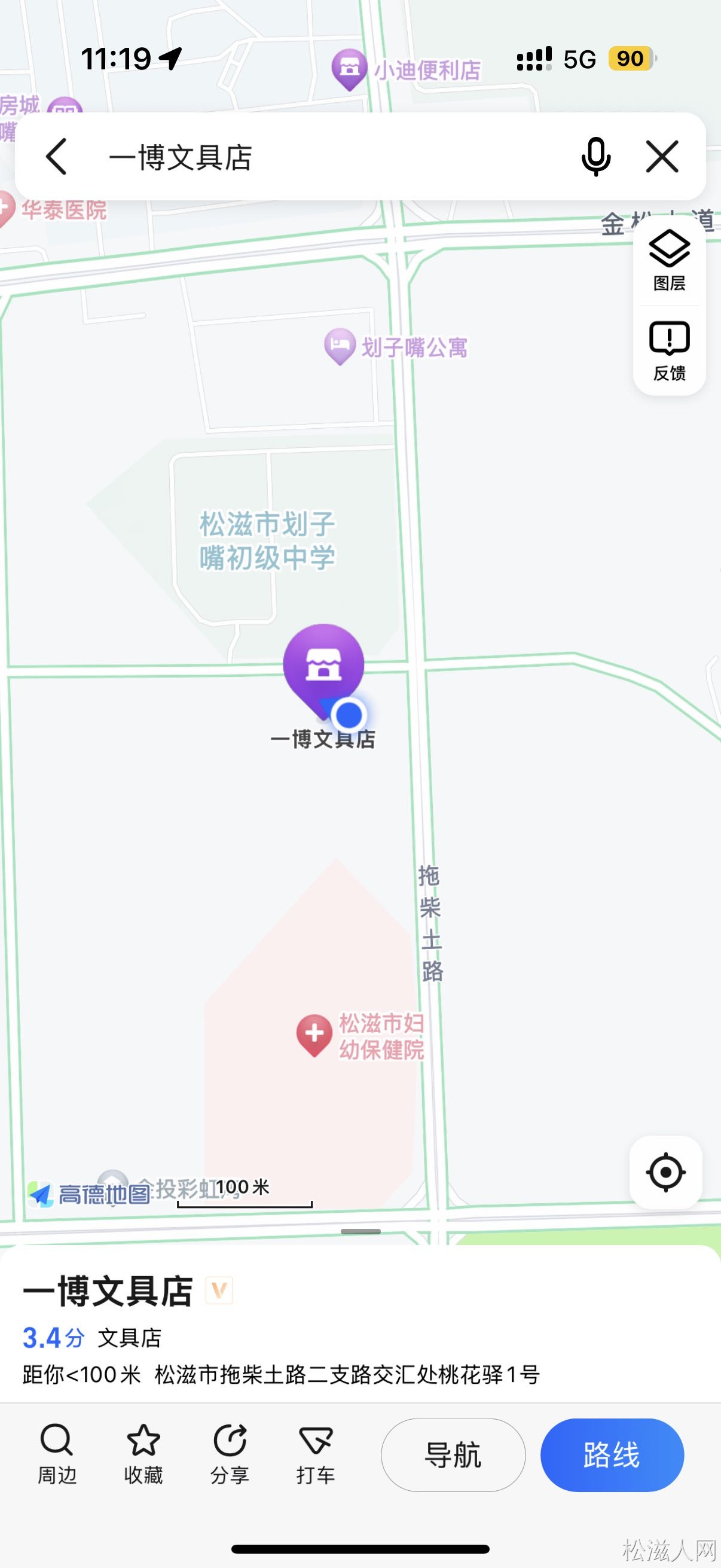Clear the search with the X icon
This screenshot has width=721, height=1568.
coord(662,157)
